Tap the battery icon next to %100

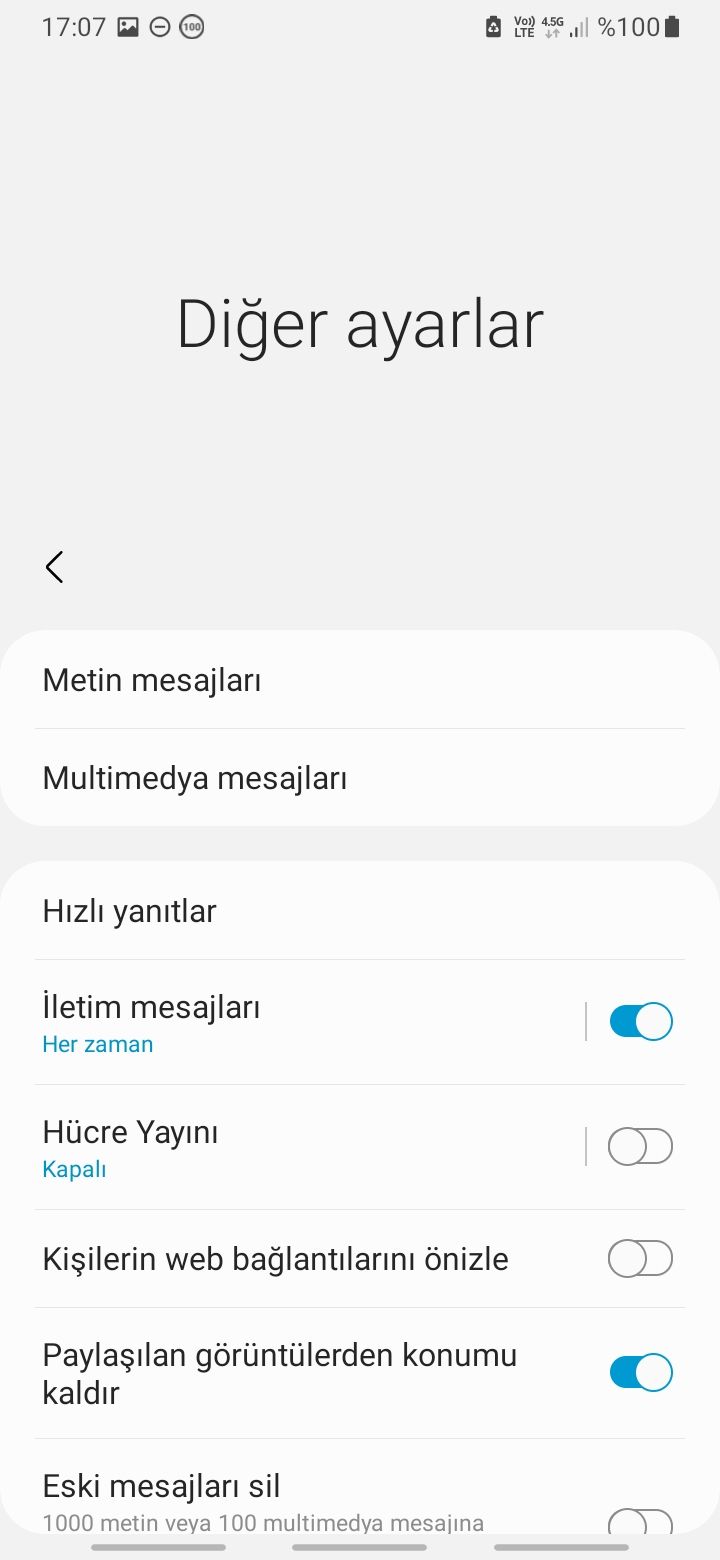click(672, 27)
